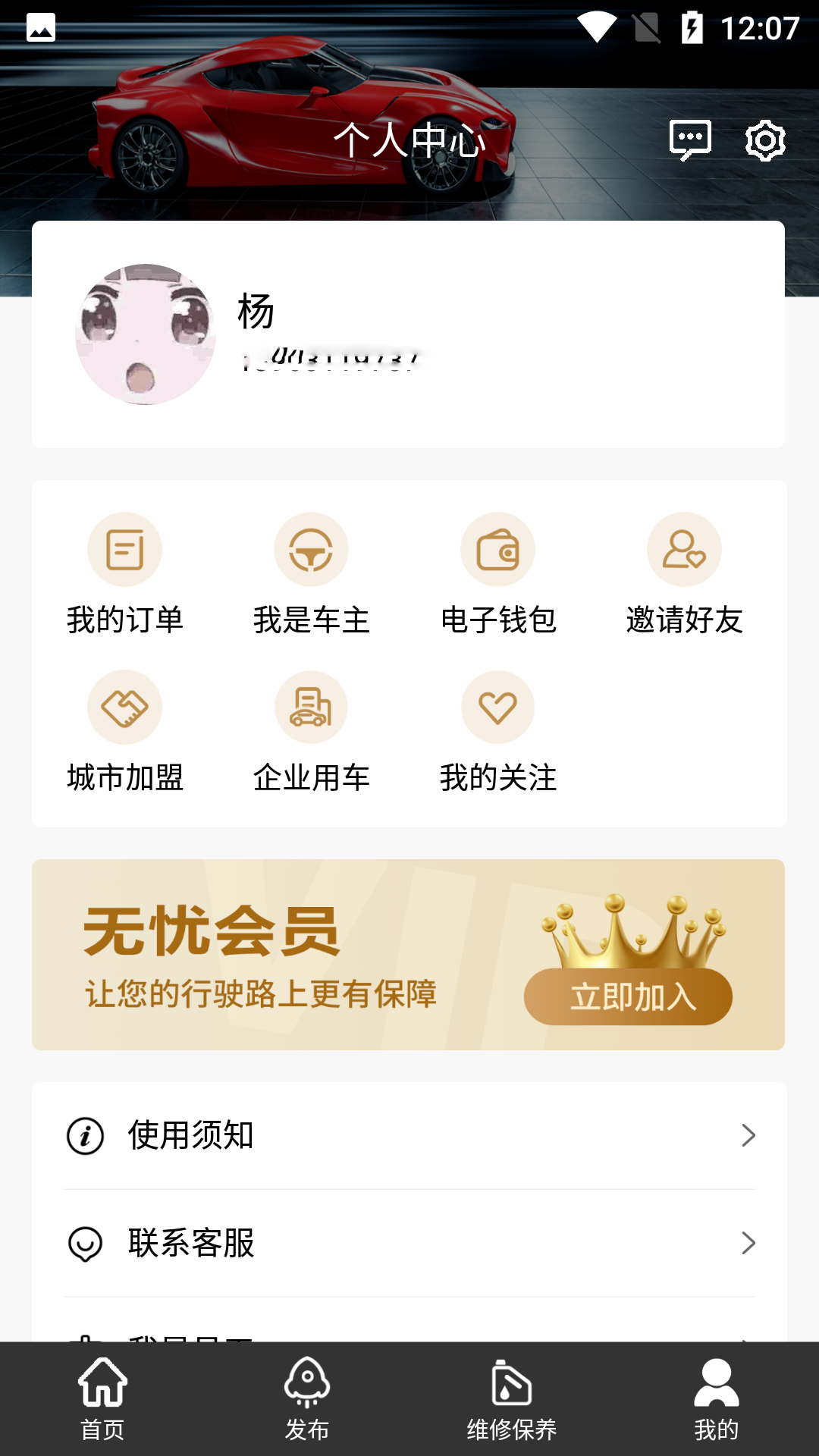Image resolution: width=819 pixels, height=1456 pixels.
Task: View 我的关注 my favorites
Action: click(x=498, y=733)
